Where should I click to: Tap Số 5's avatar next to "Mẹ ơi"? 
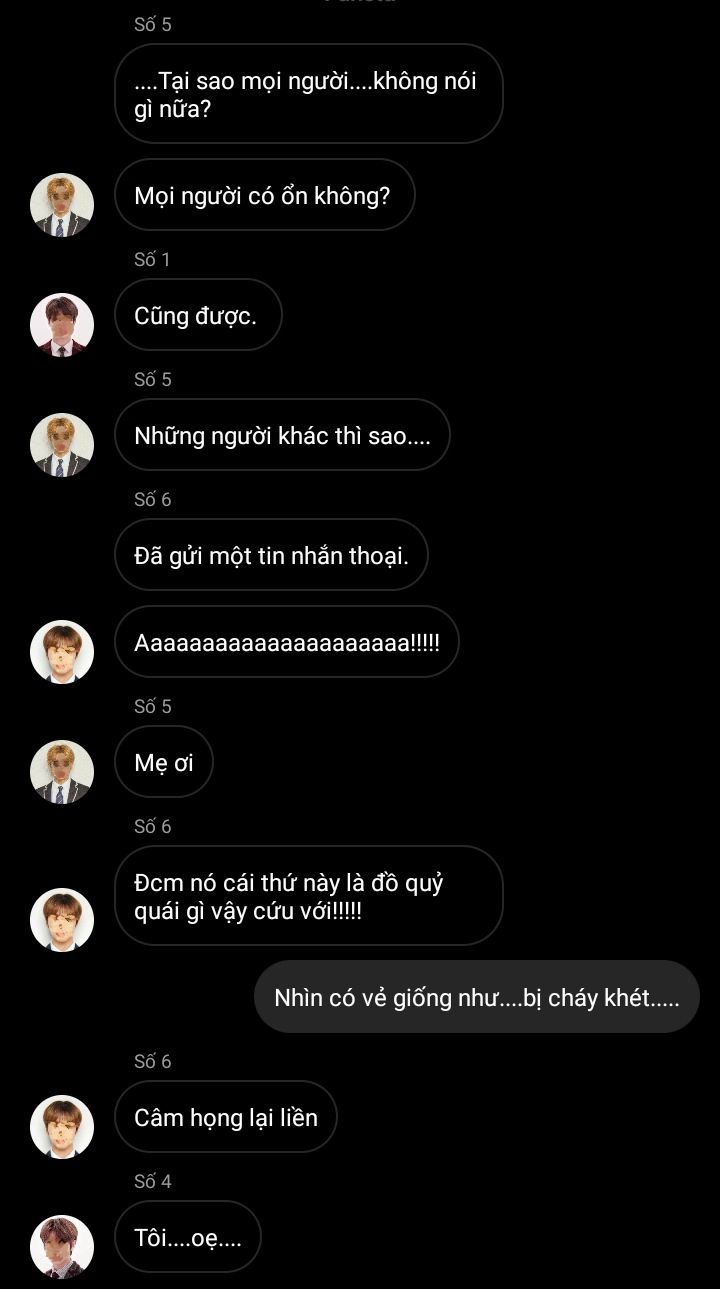[62, 772]
